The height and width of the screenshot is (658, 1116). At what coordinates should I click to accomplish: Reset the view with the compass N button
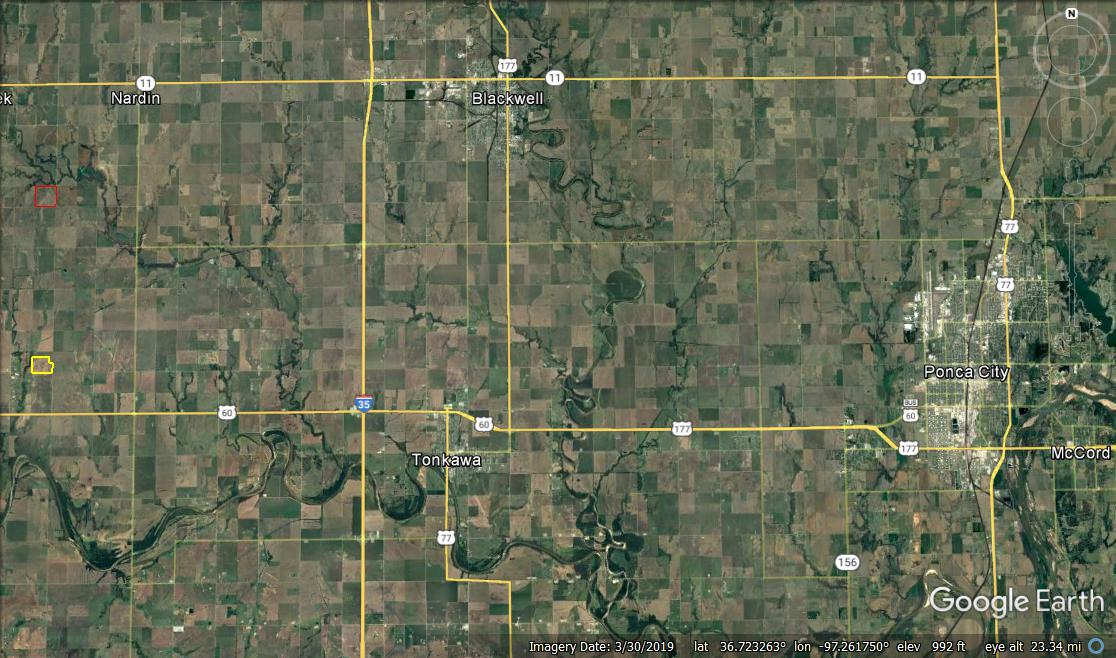pos(1071,14)
